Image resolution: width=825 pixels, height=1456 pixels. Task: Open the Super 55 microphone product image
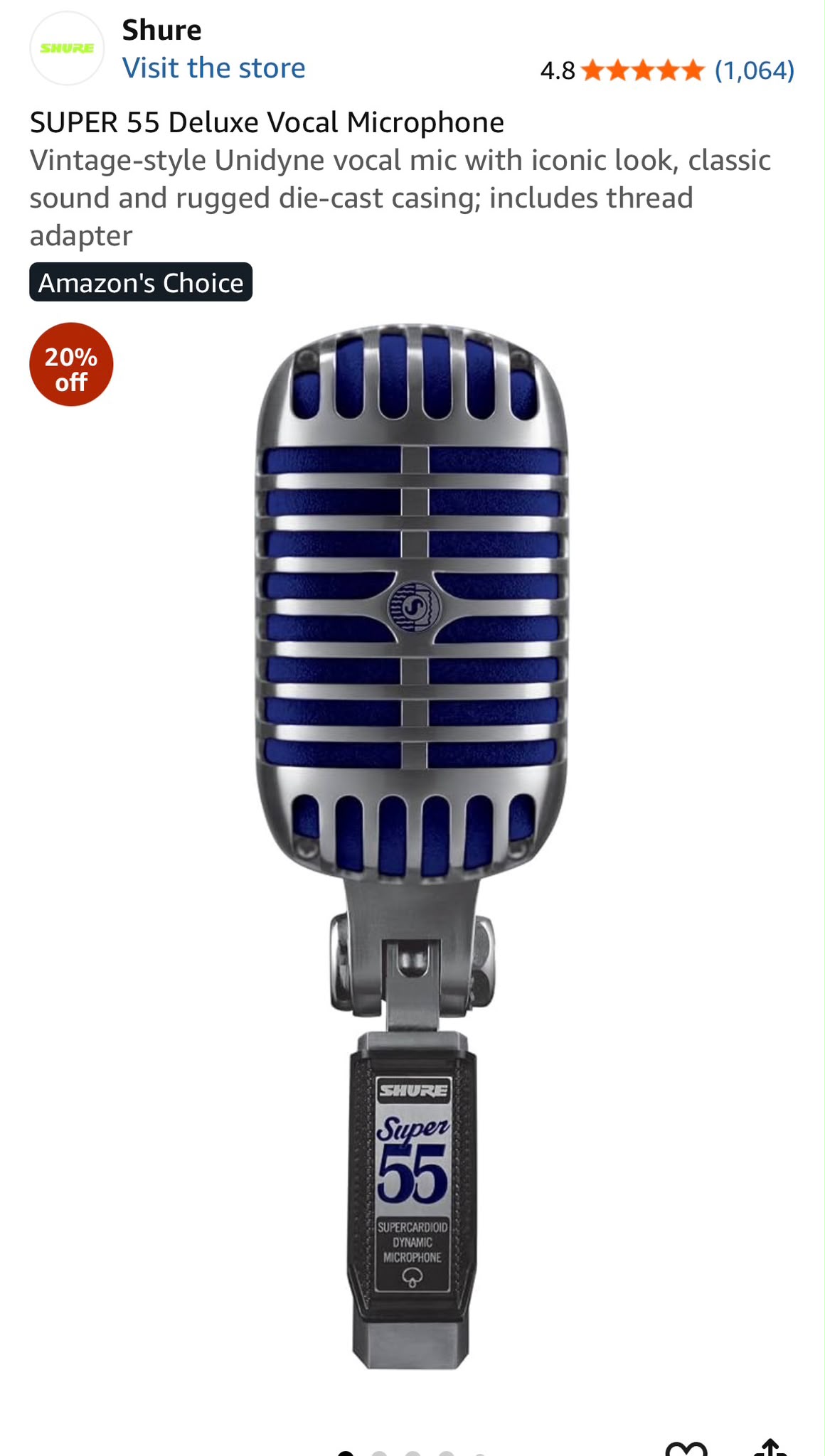click(412, 847)
